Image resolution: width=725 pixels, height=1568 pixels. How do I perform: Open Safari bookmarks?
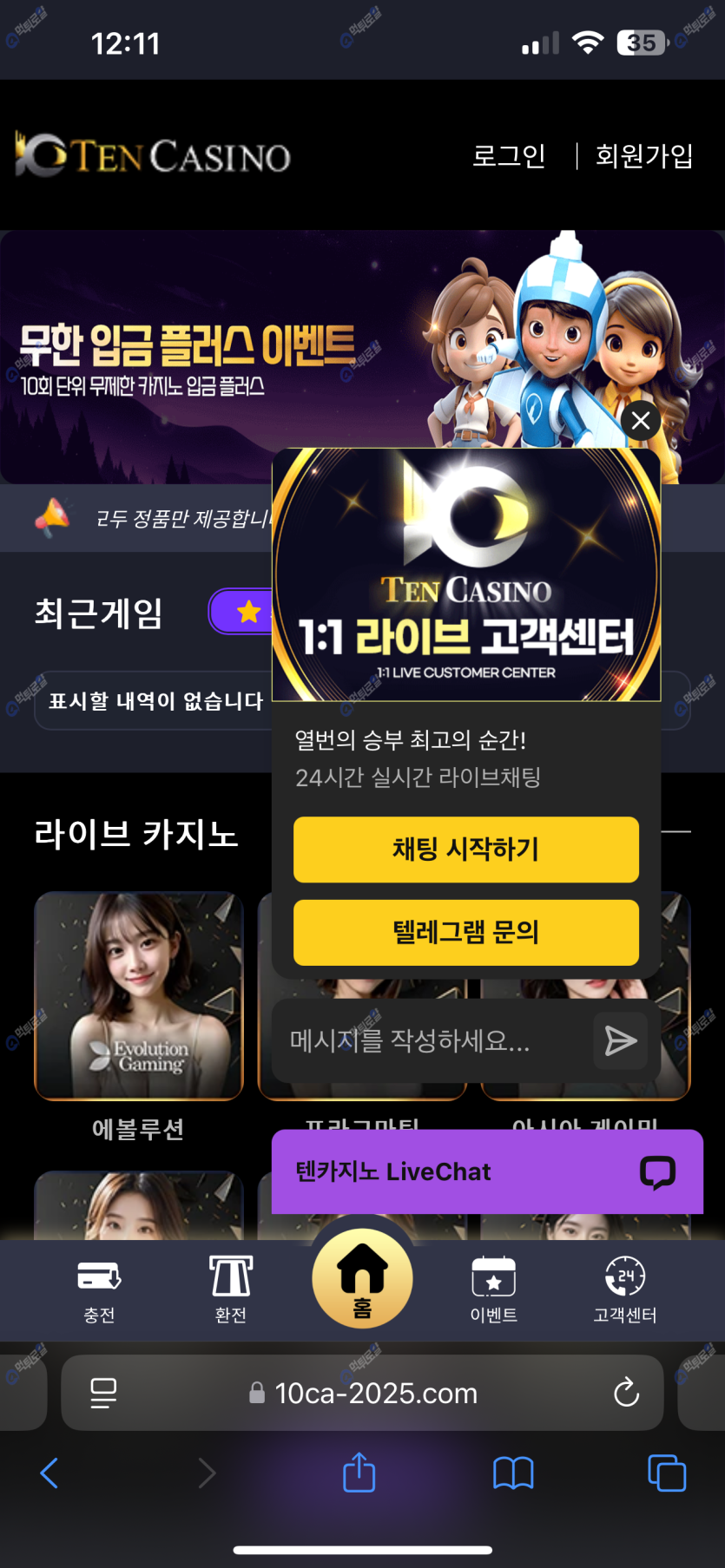pyautogui.click(x=513, y=1473)
